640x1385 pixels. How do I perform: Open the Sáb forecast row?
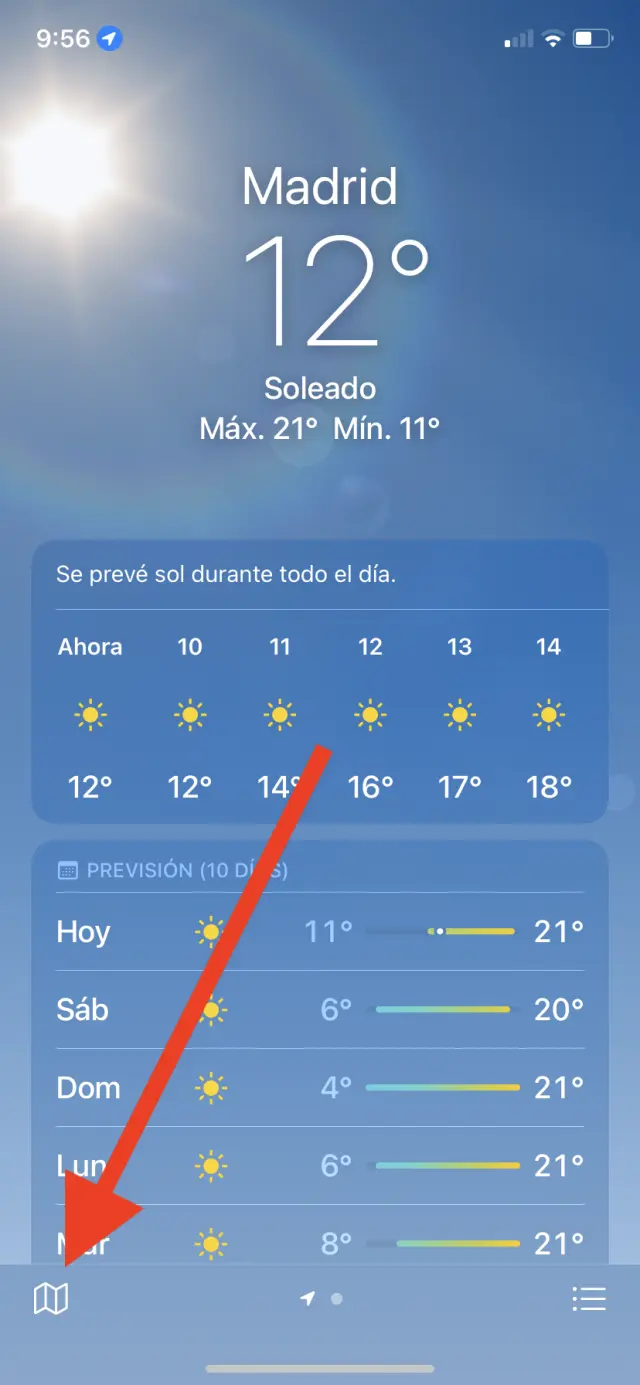coord(320,1009)
